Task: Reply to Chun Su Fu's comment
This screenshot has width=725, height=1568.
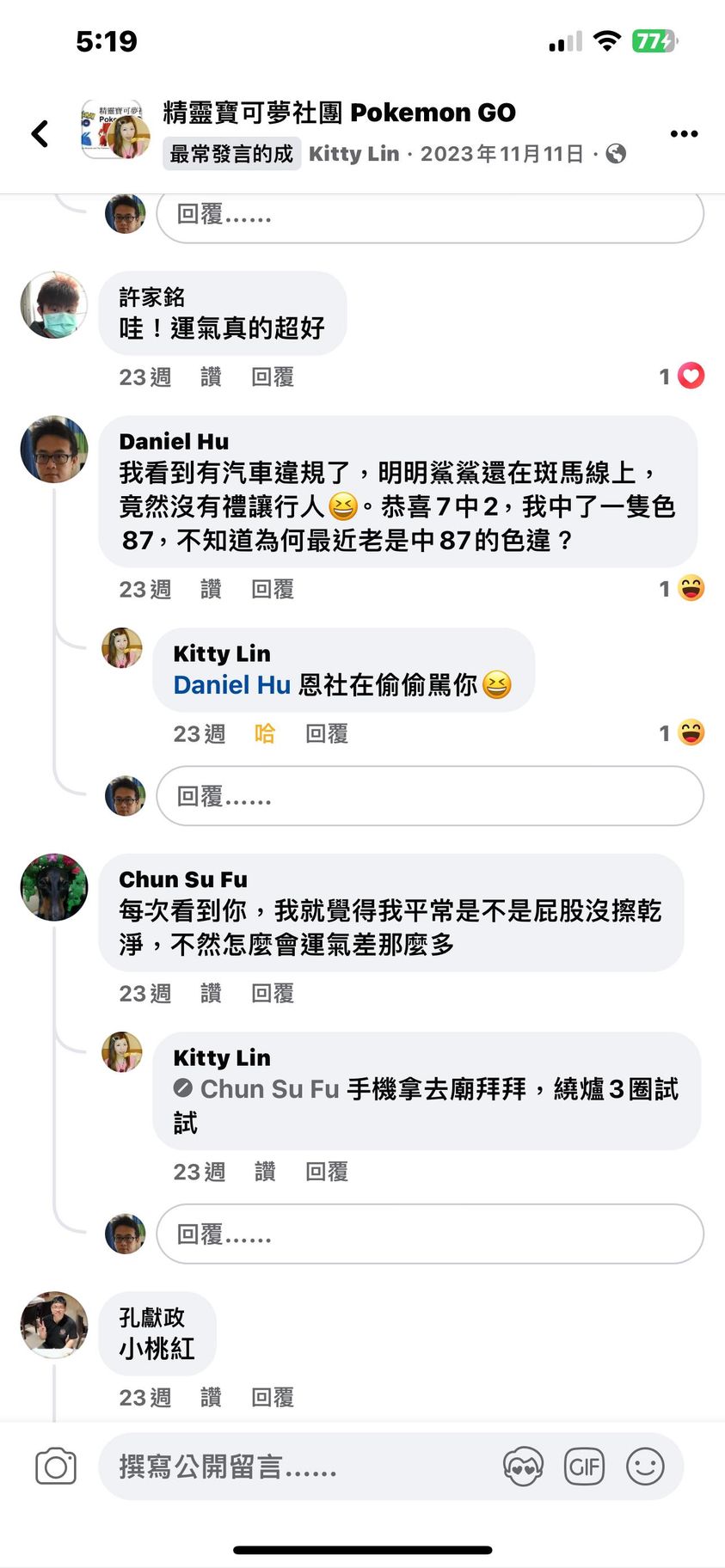Action: [273, 993]
